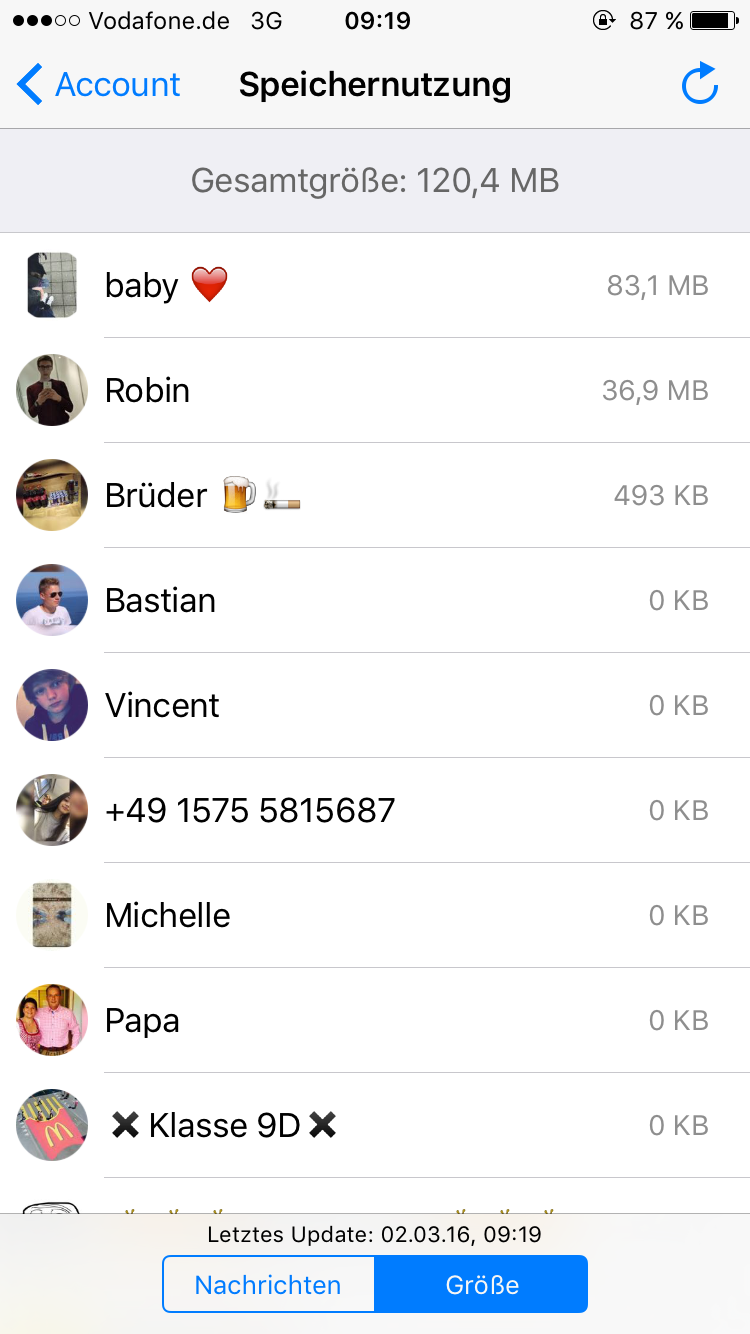Refresh the storage usage list

tap(699, 85)
